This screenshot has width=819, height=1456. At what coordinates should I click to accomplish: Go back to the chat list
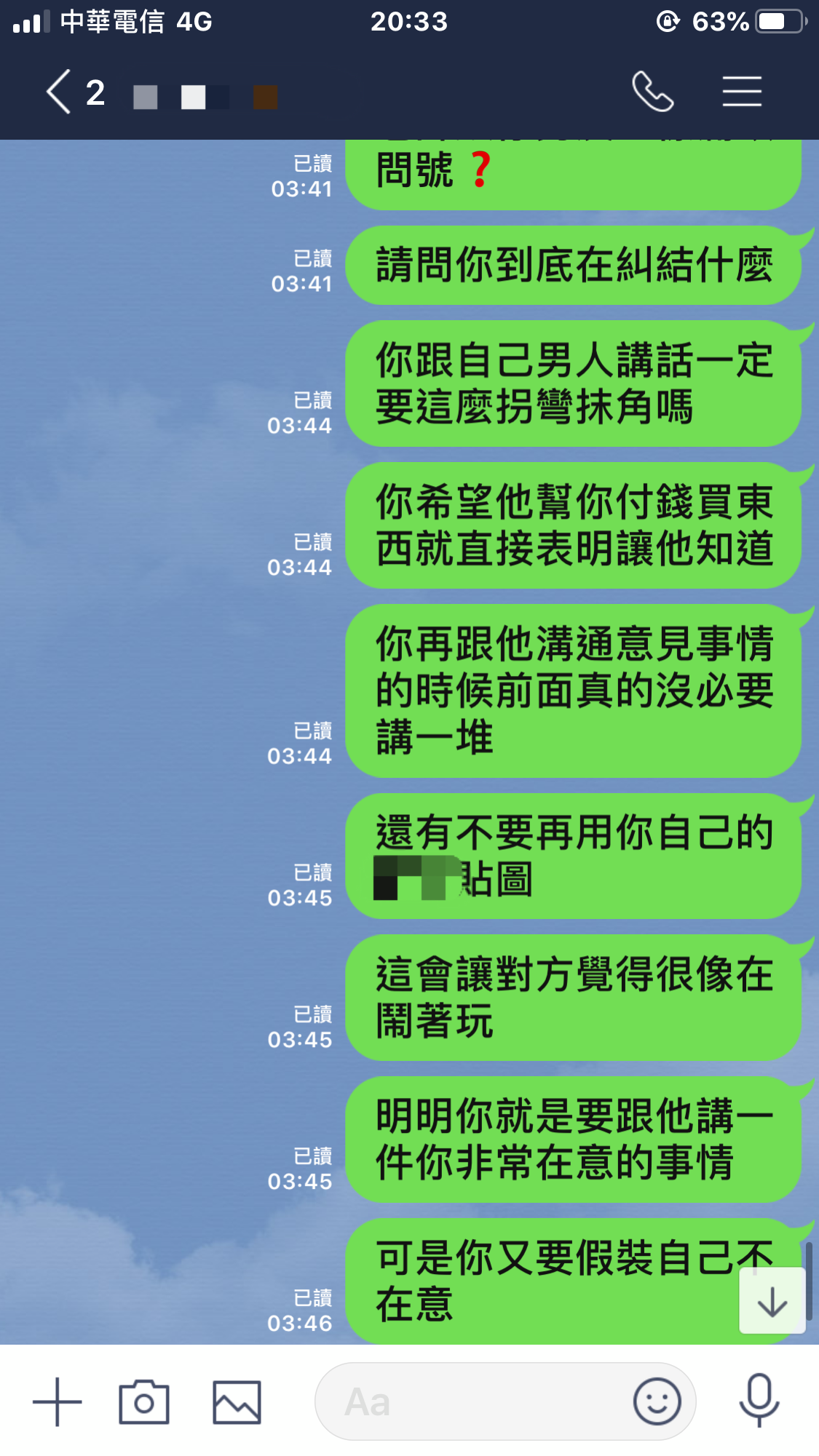60,92
